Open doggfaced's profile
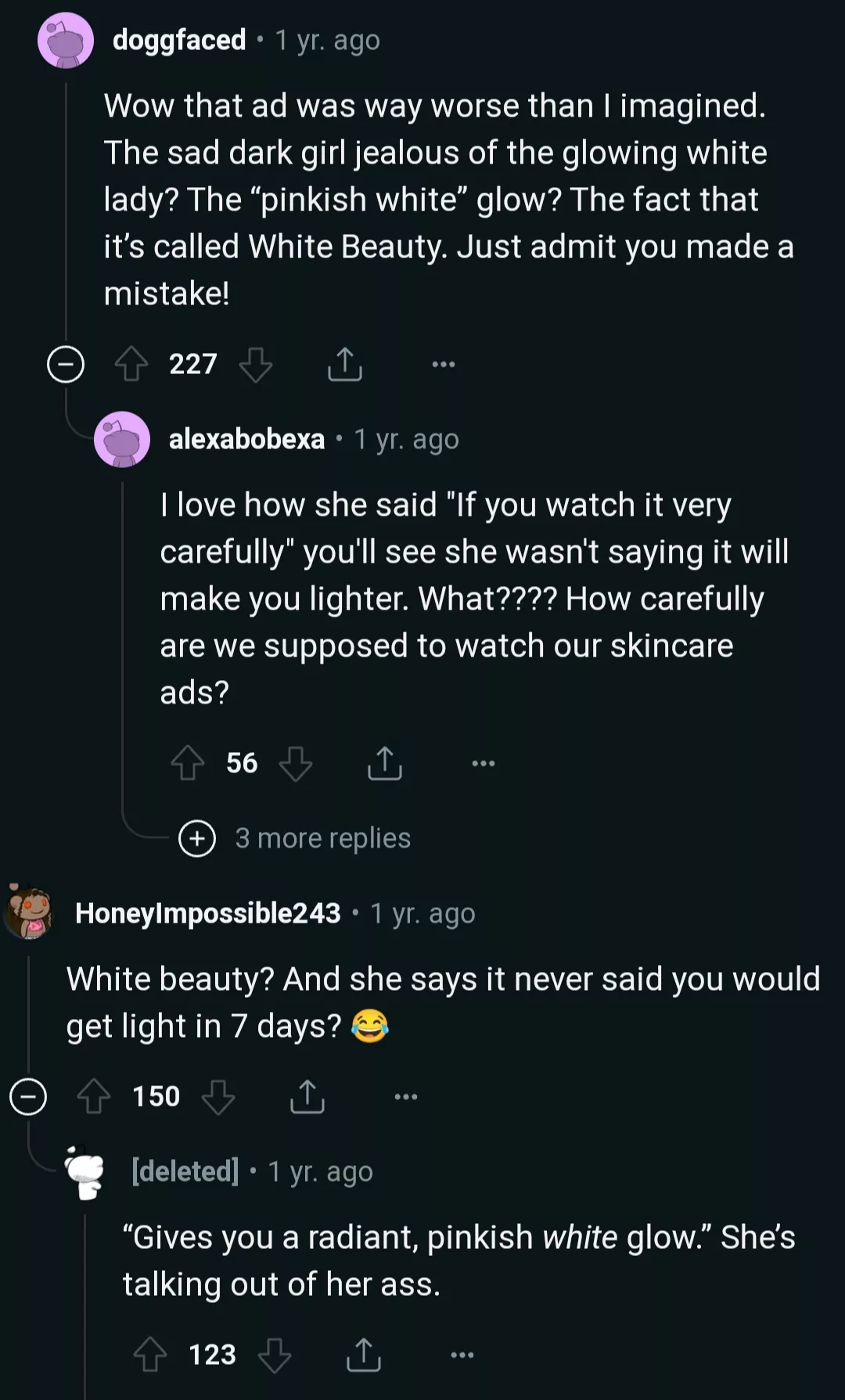Viewport: 845px width, 1400px height. coord(179,40)
